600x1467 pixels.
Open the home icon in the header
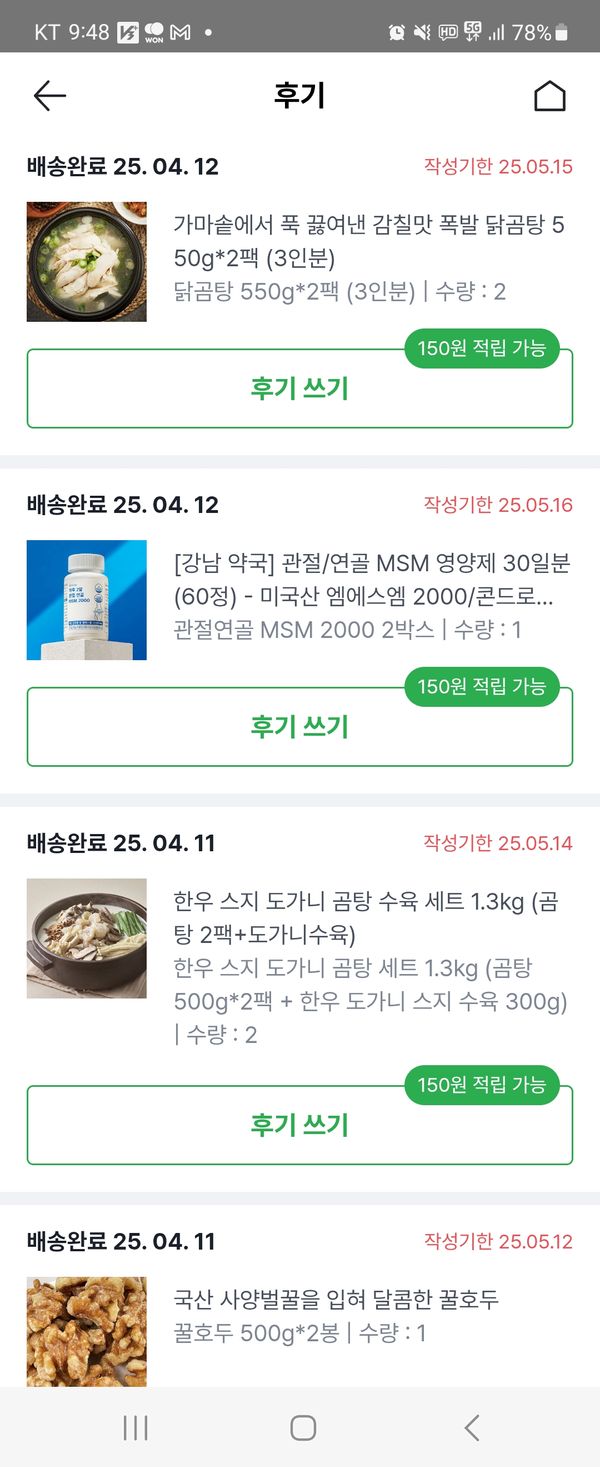pyautogui.click(x=549, y=96)
